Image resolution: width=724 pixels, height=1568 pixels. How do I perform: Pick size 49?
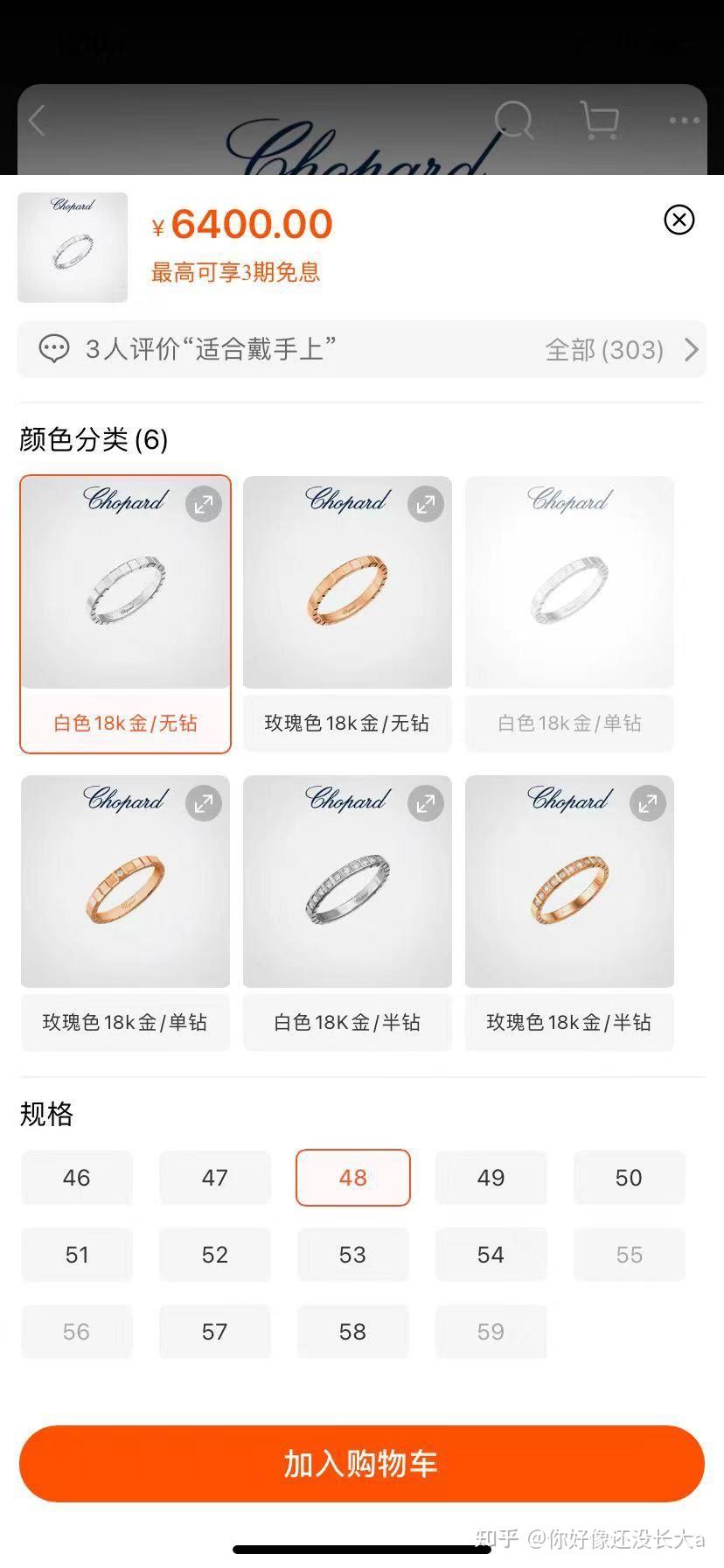pyautogui.click(x=491, y=1178)
